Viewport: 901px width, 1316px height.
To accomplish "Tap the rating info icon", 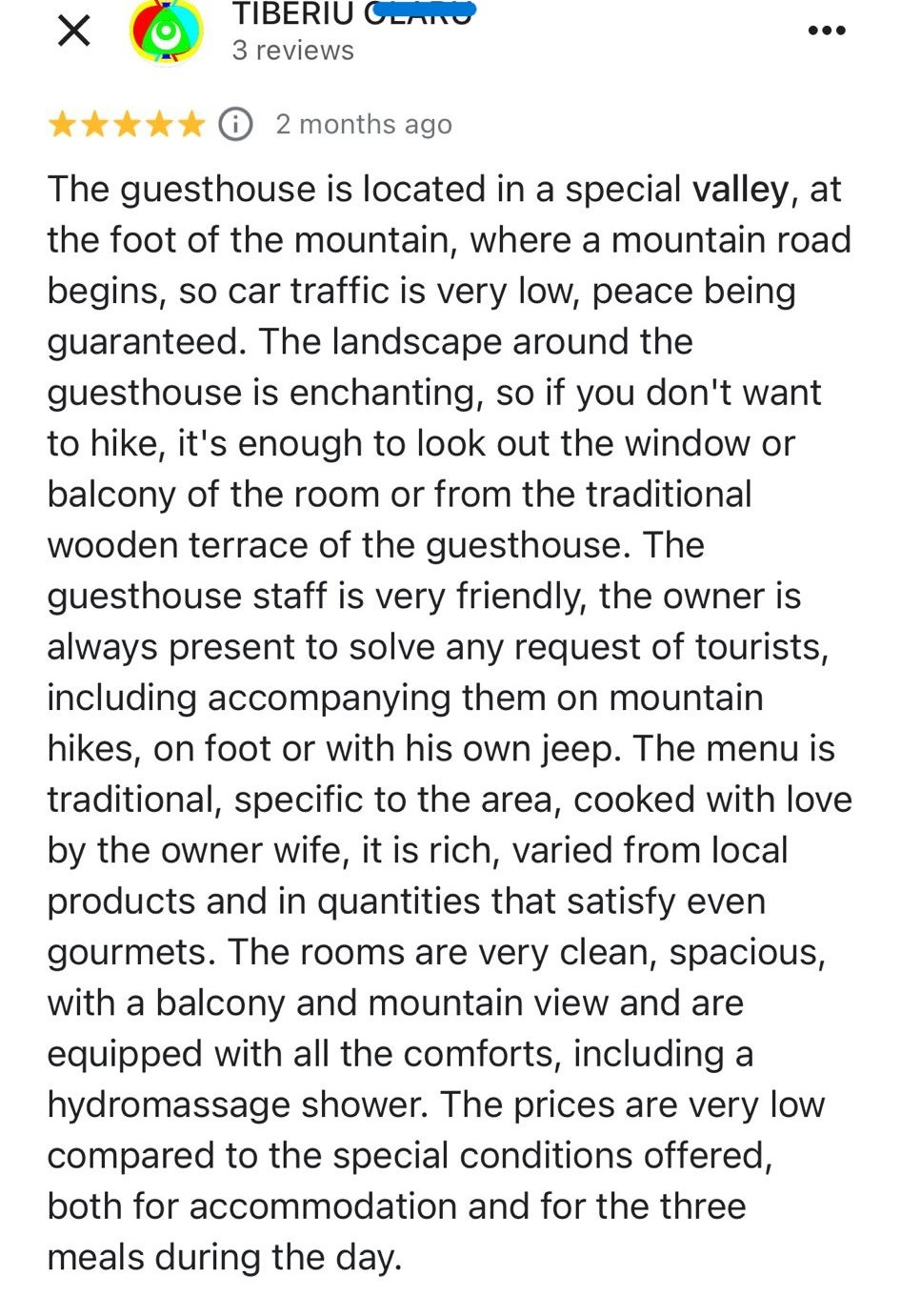I will (235, 125).
